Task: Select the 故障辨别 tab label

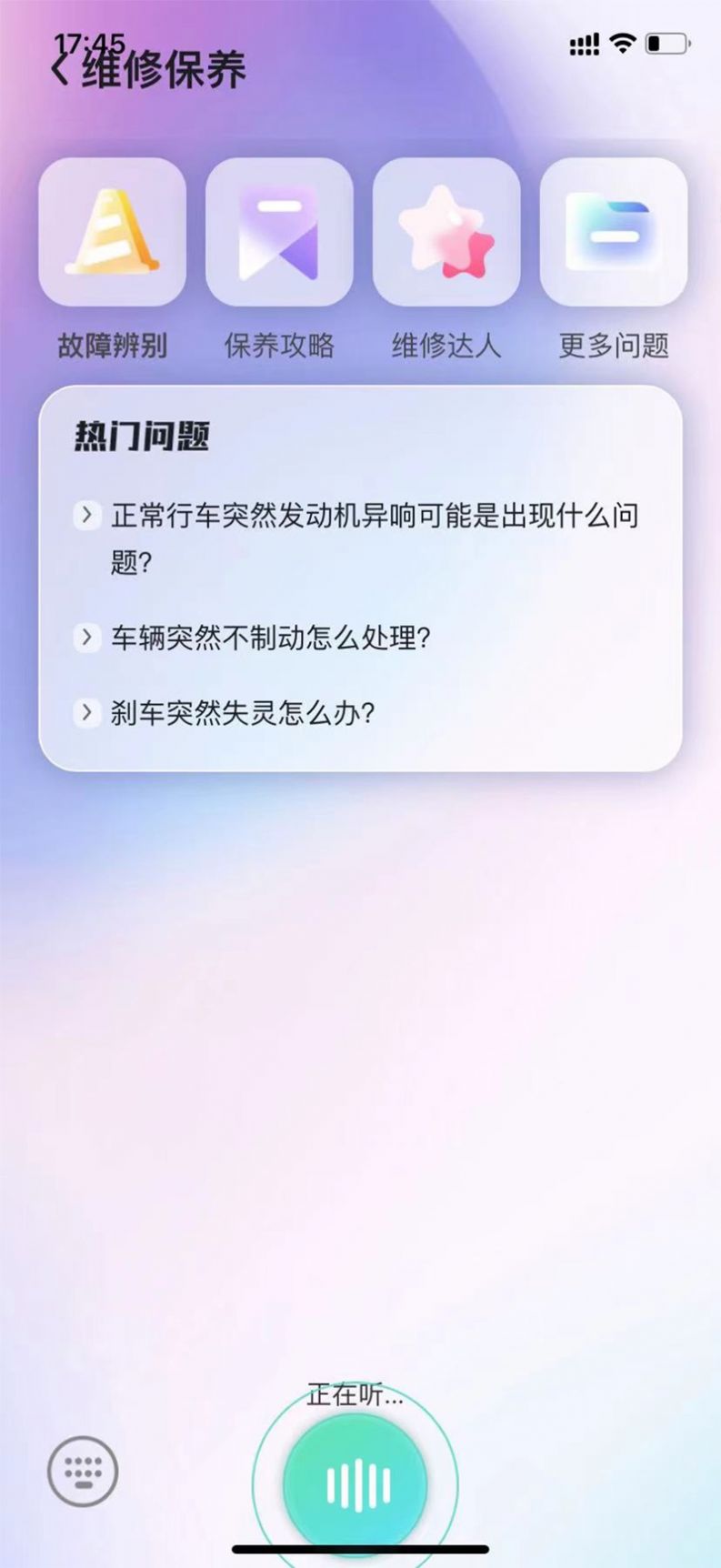Action: click(x=111, y=346)
